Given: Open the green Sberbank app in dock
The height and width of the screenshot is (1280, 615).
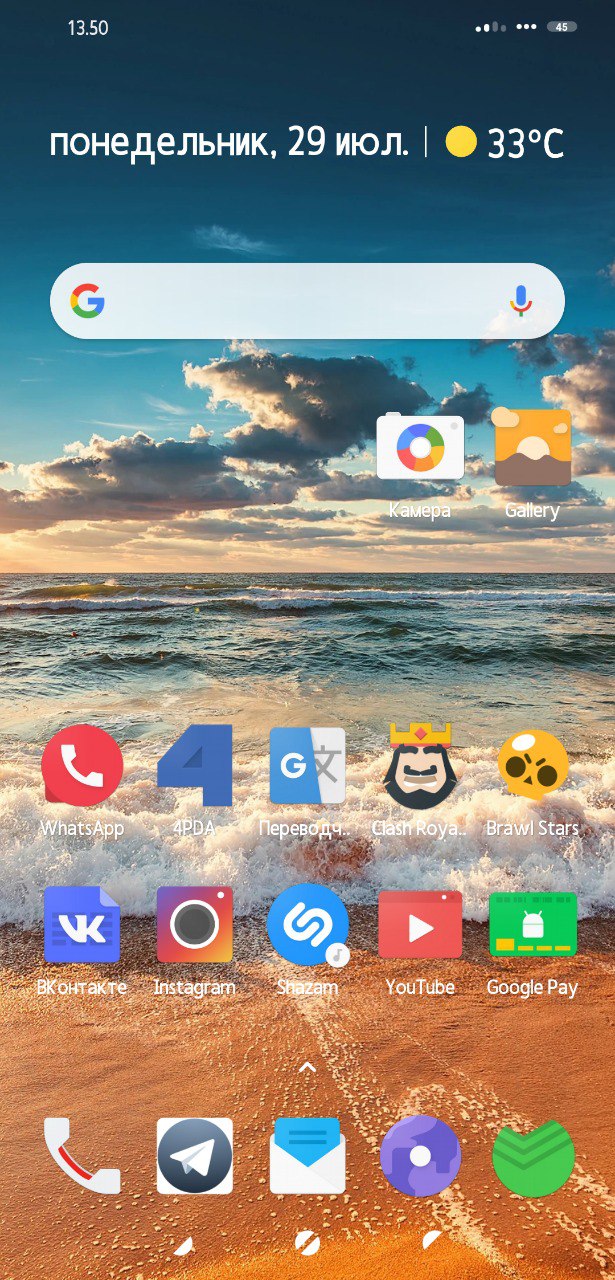Looking at the screenshot, I should point(532,1156).
